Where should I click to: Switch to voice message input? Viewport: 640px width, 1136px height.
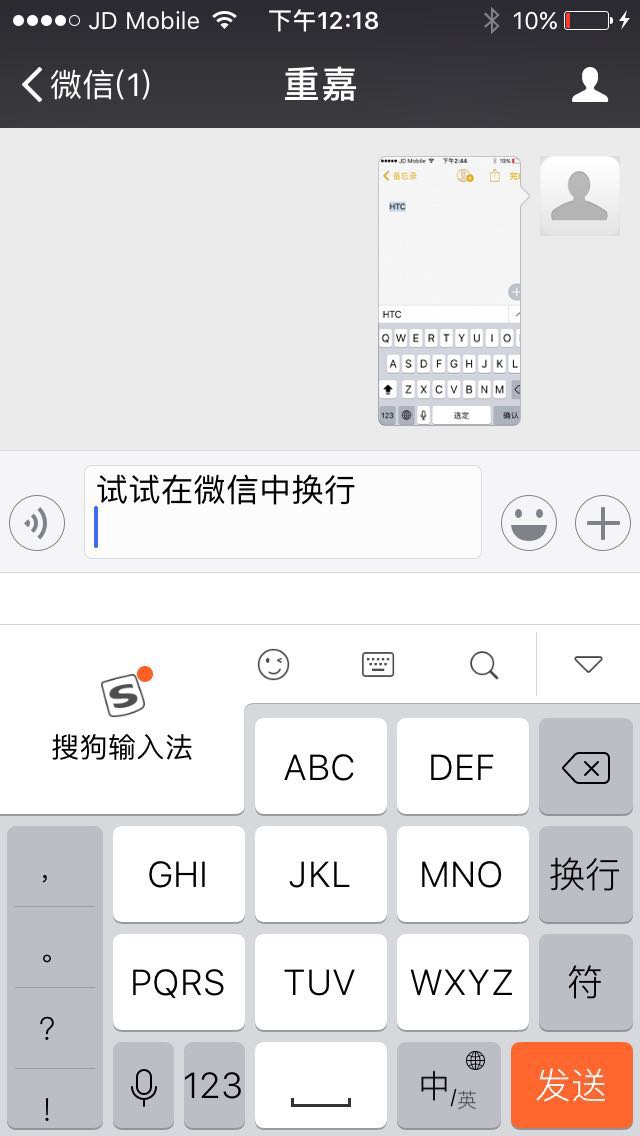click(37, 522)
